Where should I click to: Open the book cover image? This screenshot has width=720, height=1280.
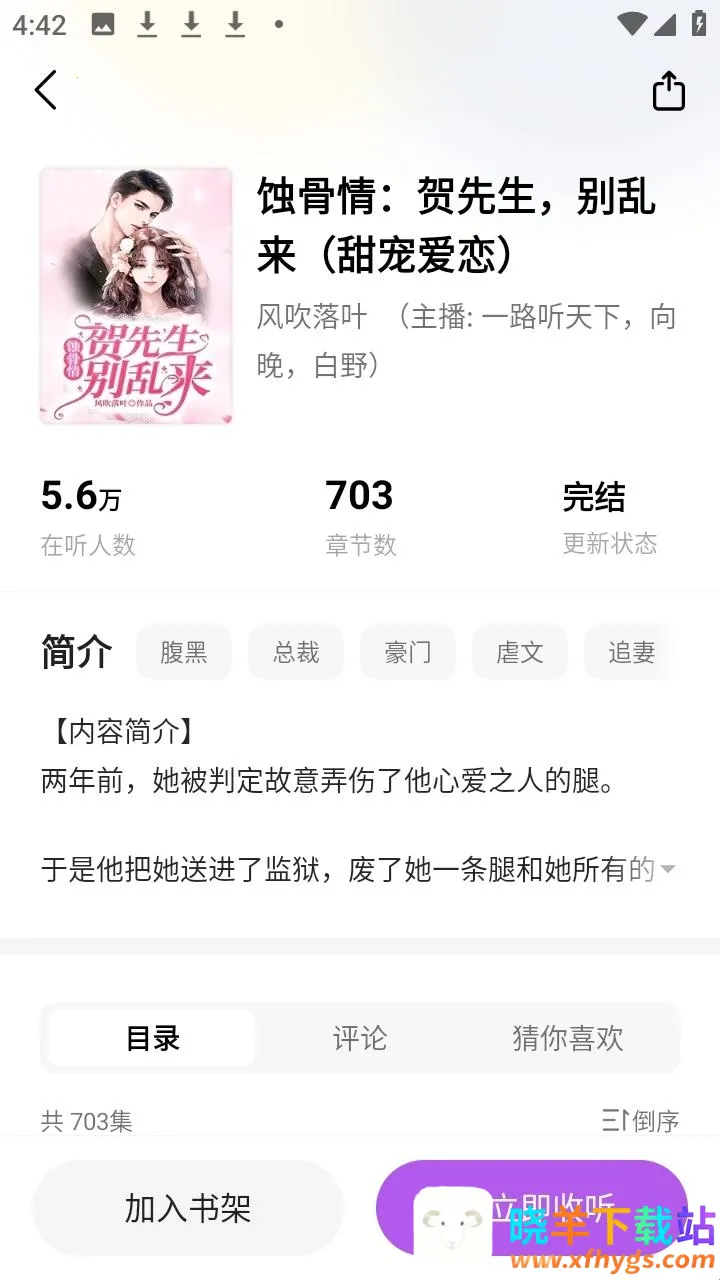(x=136, y=296)
